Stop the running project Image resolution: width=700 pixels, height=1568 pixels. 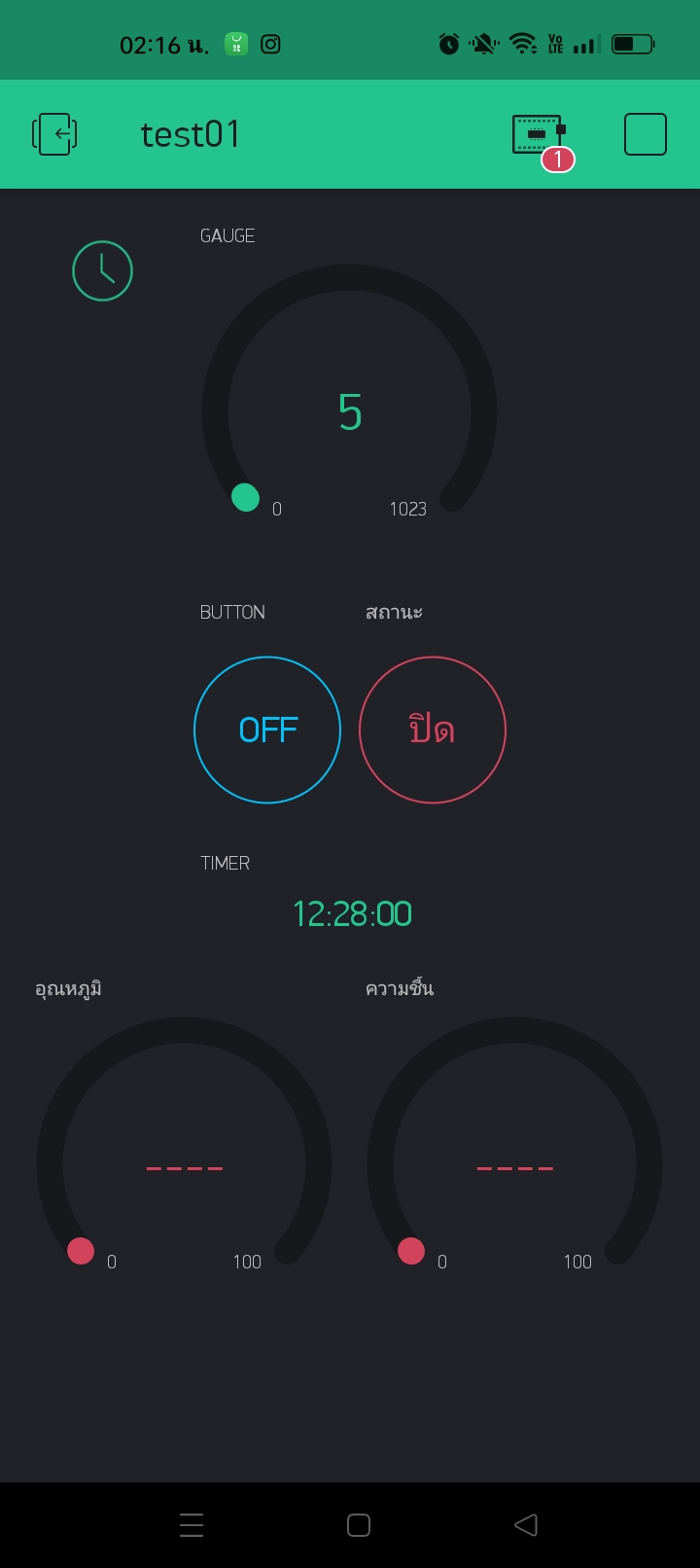click(x=645, y=134)
